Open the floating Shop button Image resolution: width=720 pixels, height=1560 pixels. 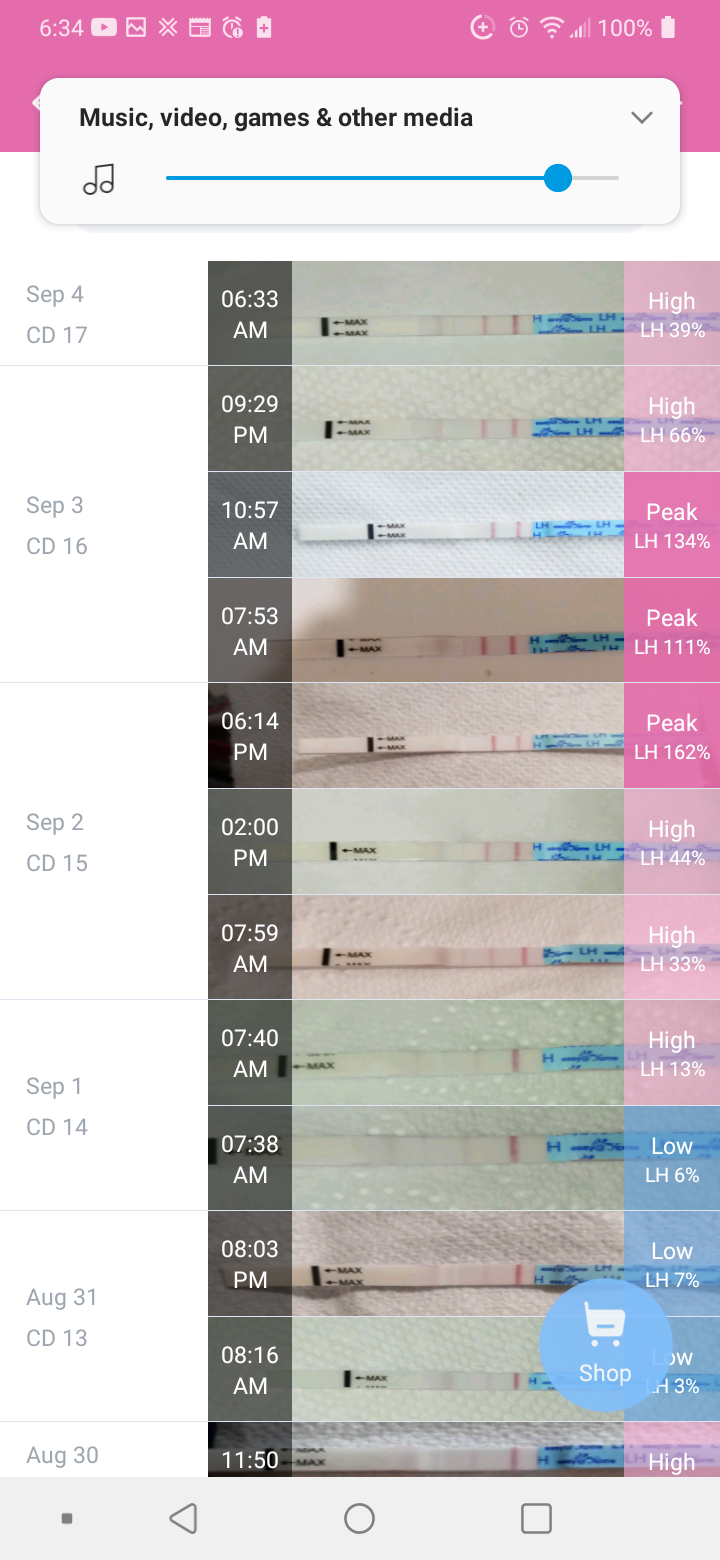605,1344
